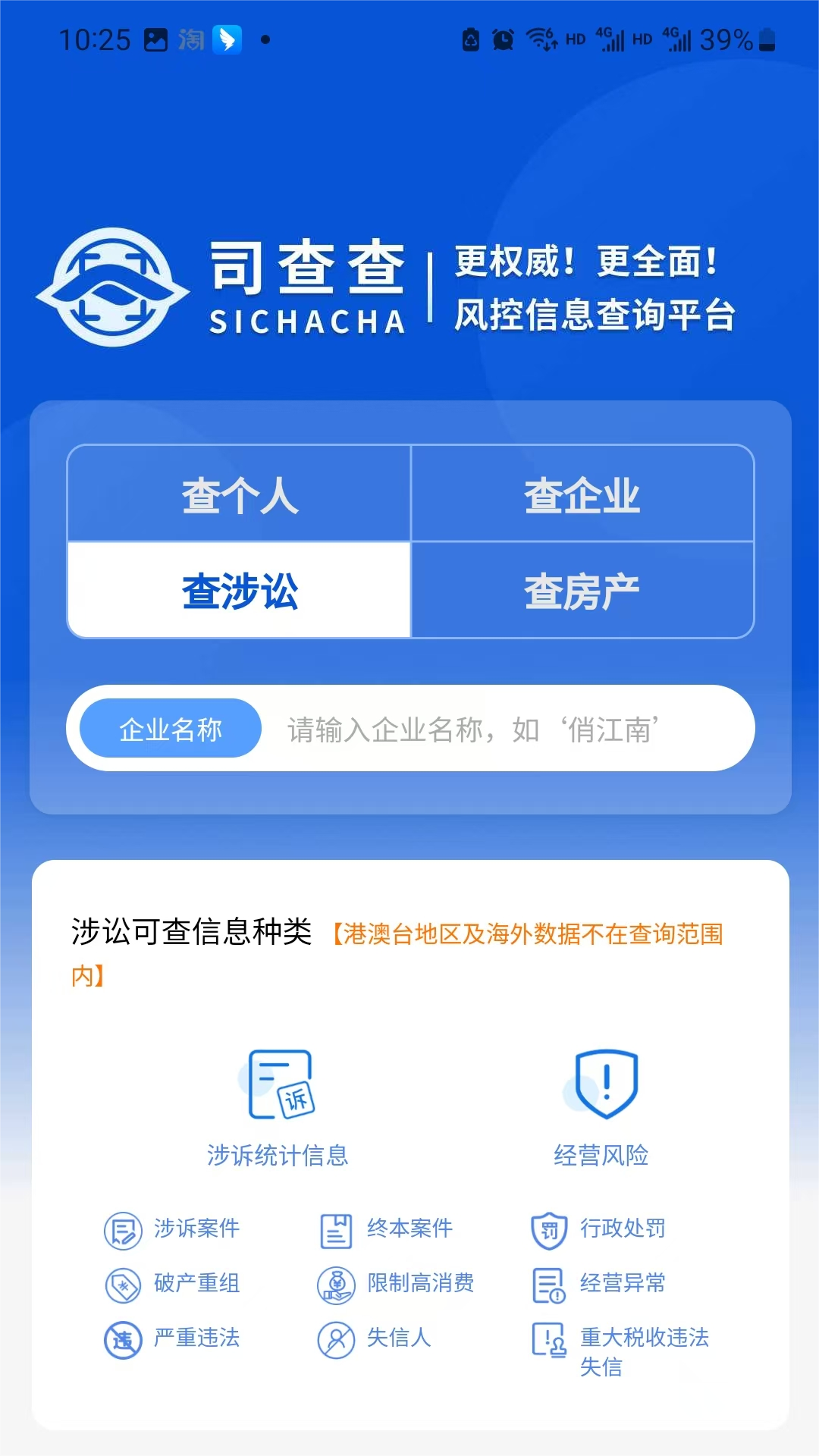Screen dimensions: 819x1456
Task: Click the 失信人 dishonest person icon
Action: click(x=336, y=1340)
